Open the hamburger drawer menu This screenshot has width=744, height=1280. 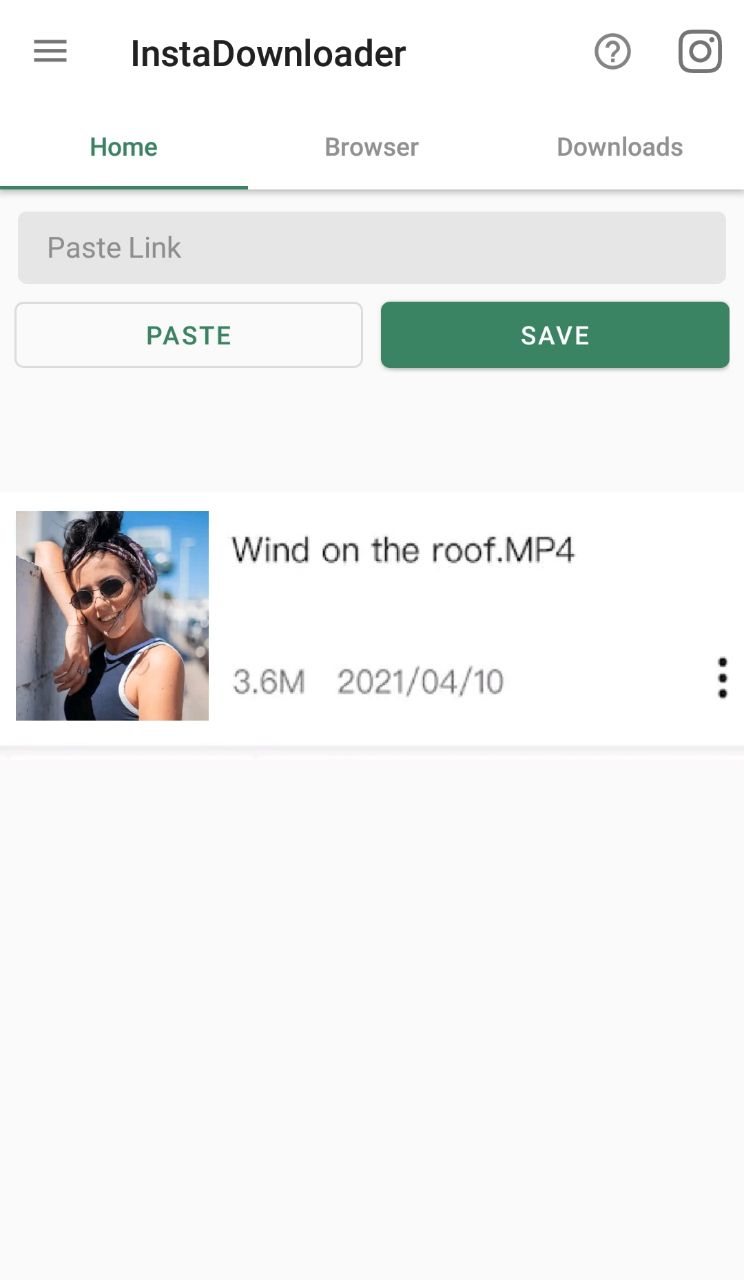[x=50, y=52]
